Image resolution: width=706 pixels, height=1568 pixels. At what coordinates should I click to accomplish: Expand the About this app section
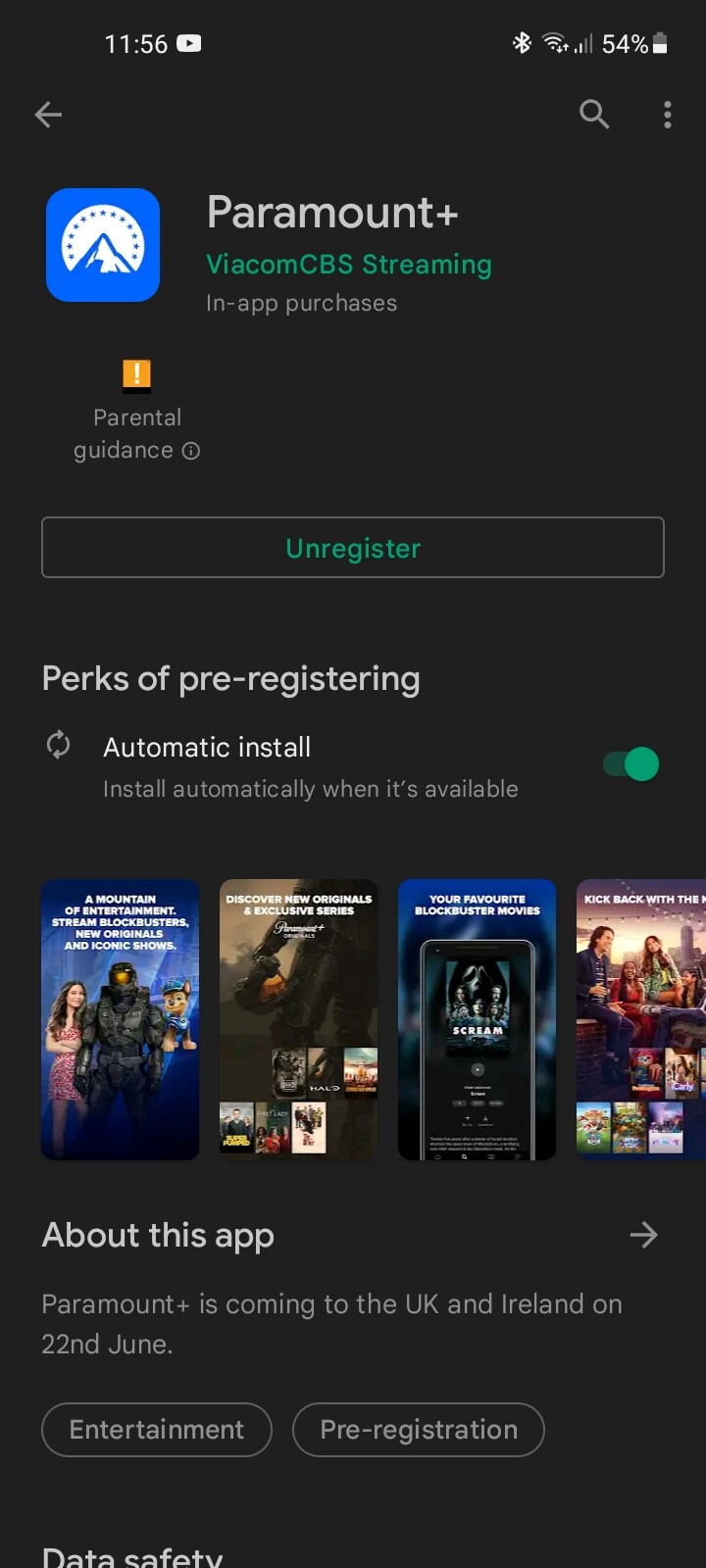click(x=643, y=1235)
